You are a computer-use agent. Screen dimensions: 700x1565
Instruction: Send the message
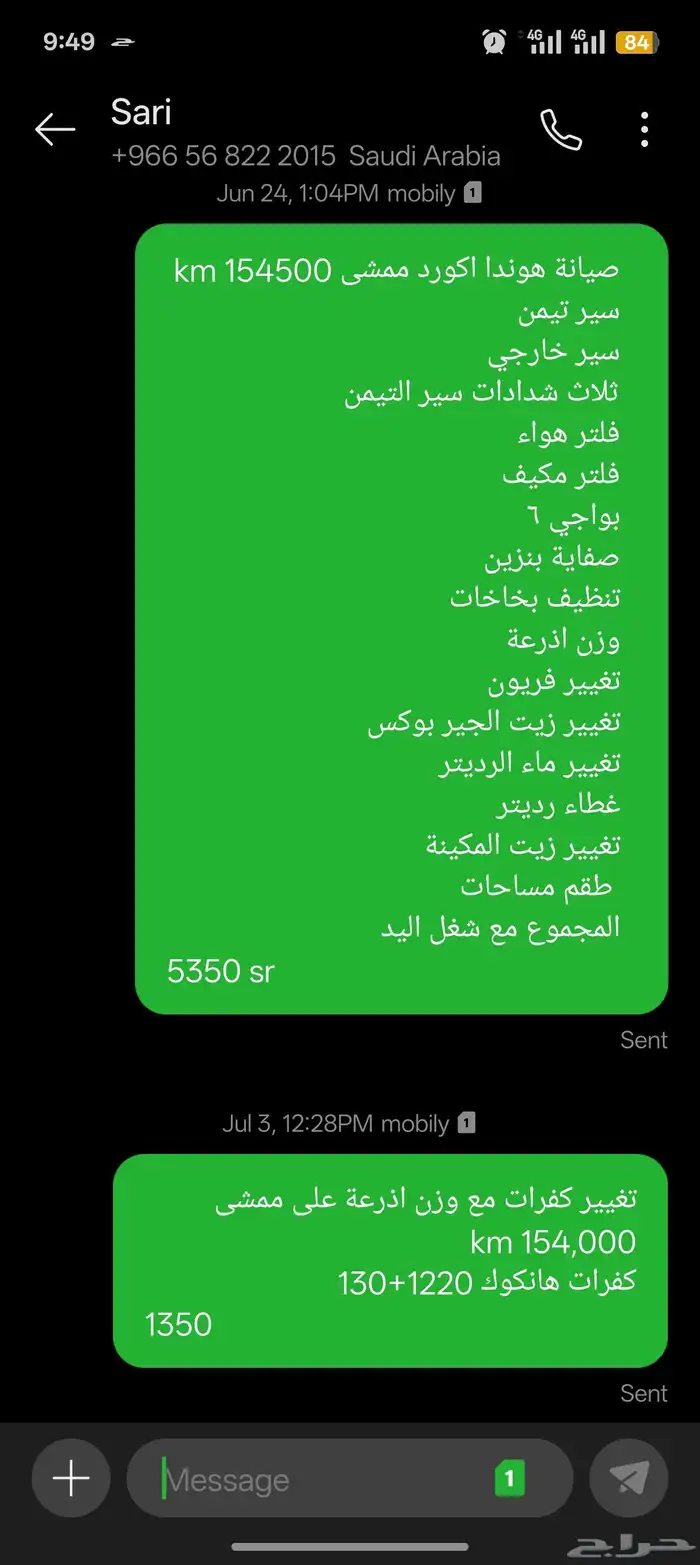[x=628, y=1479]
